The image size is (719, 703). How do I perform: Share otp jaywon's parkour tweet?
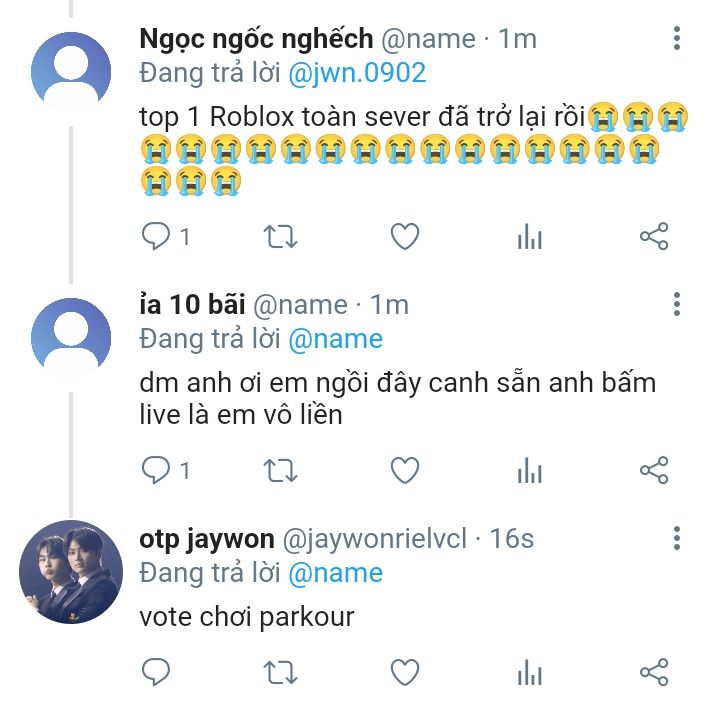pos(653,670)
